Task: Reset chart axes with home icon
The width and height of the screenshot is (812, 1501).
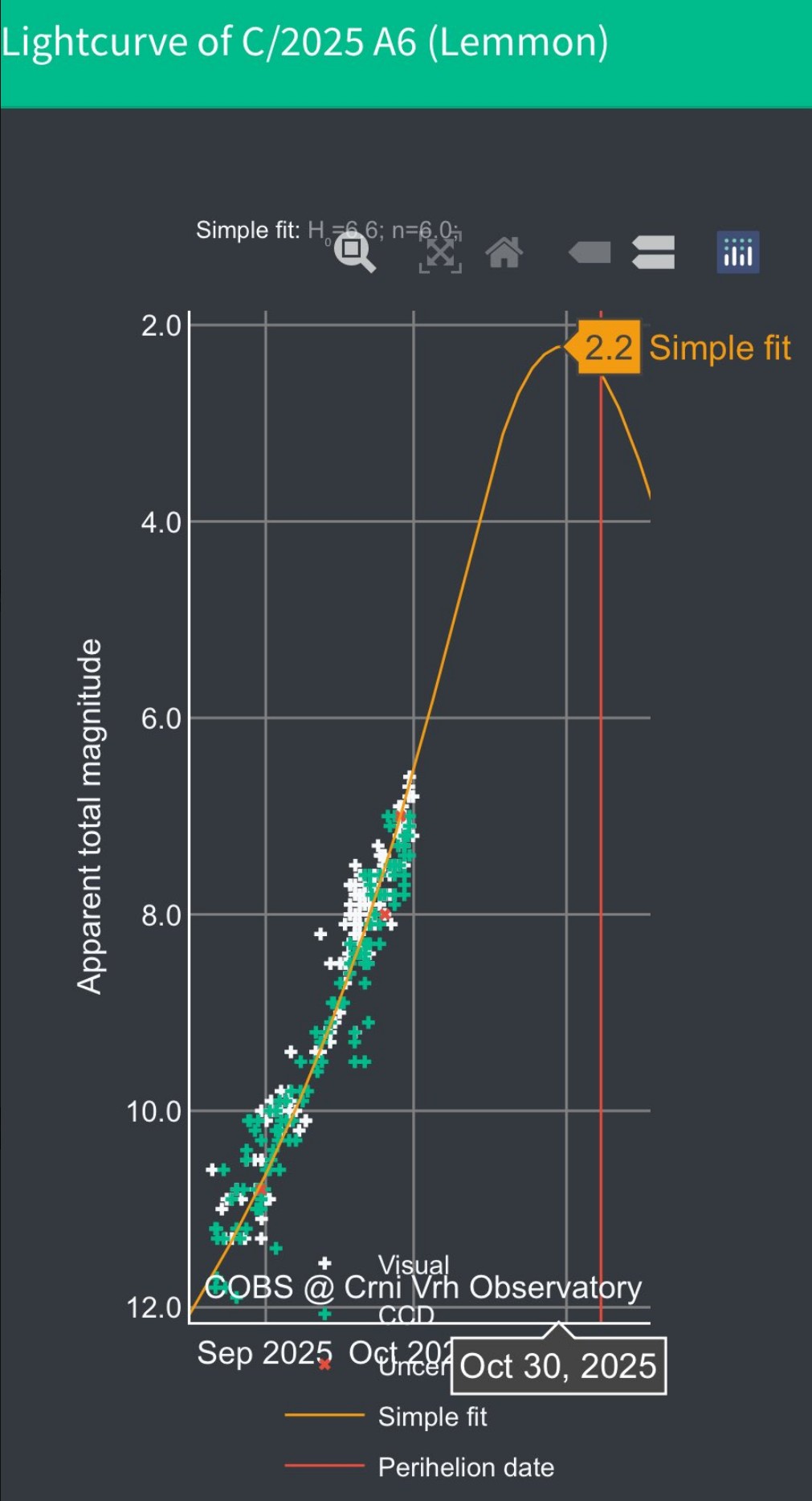Action: point(504,253)
